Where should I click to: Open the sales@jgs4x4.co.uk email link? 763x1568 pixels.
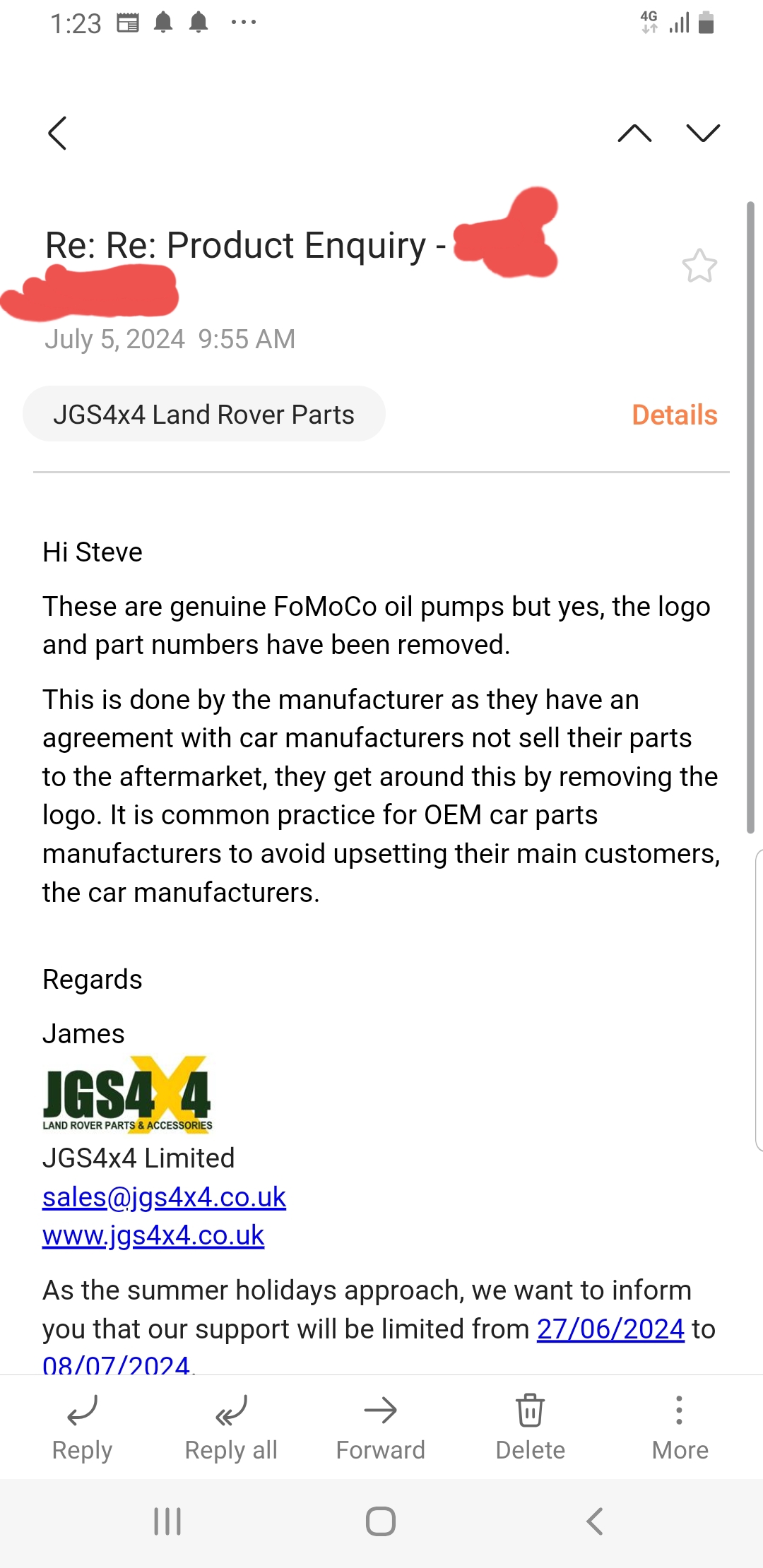tap(164, 1196)
